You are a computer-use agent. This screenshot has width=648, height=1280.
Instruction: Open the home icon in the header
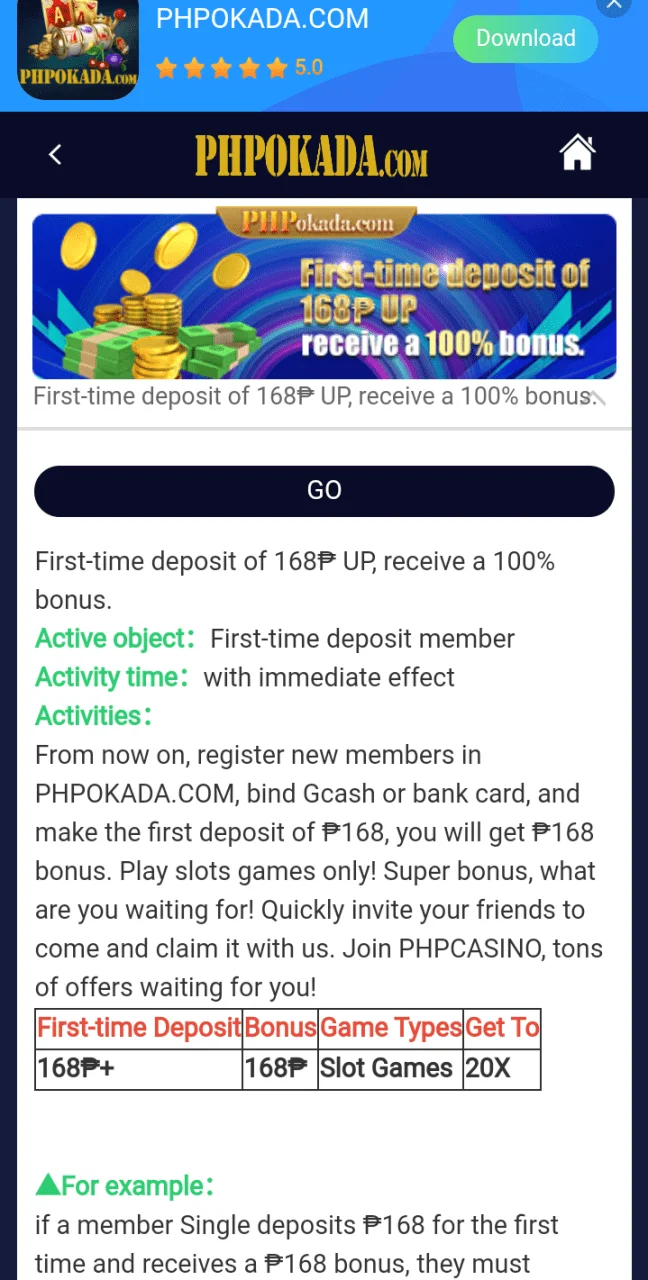tap(577, 154)
